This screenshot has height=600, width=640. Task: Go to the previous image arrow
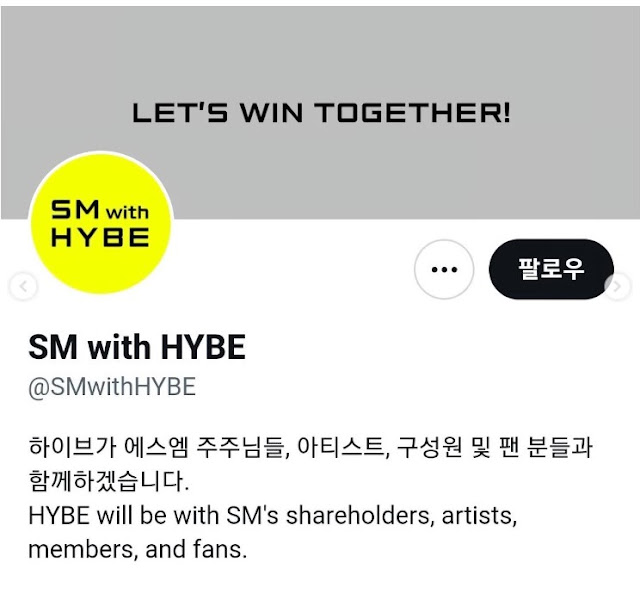coord(23,287)
